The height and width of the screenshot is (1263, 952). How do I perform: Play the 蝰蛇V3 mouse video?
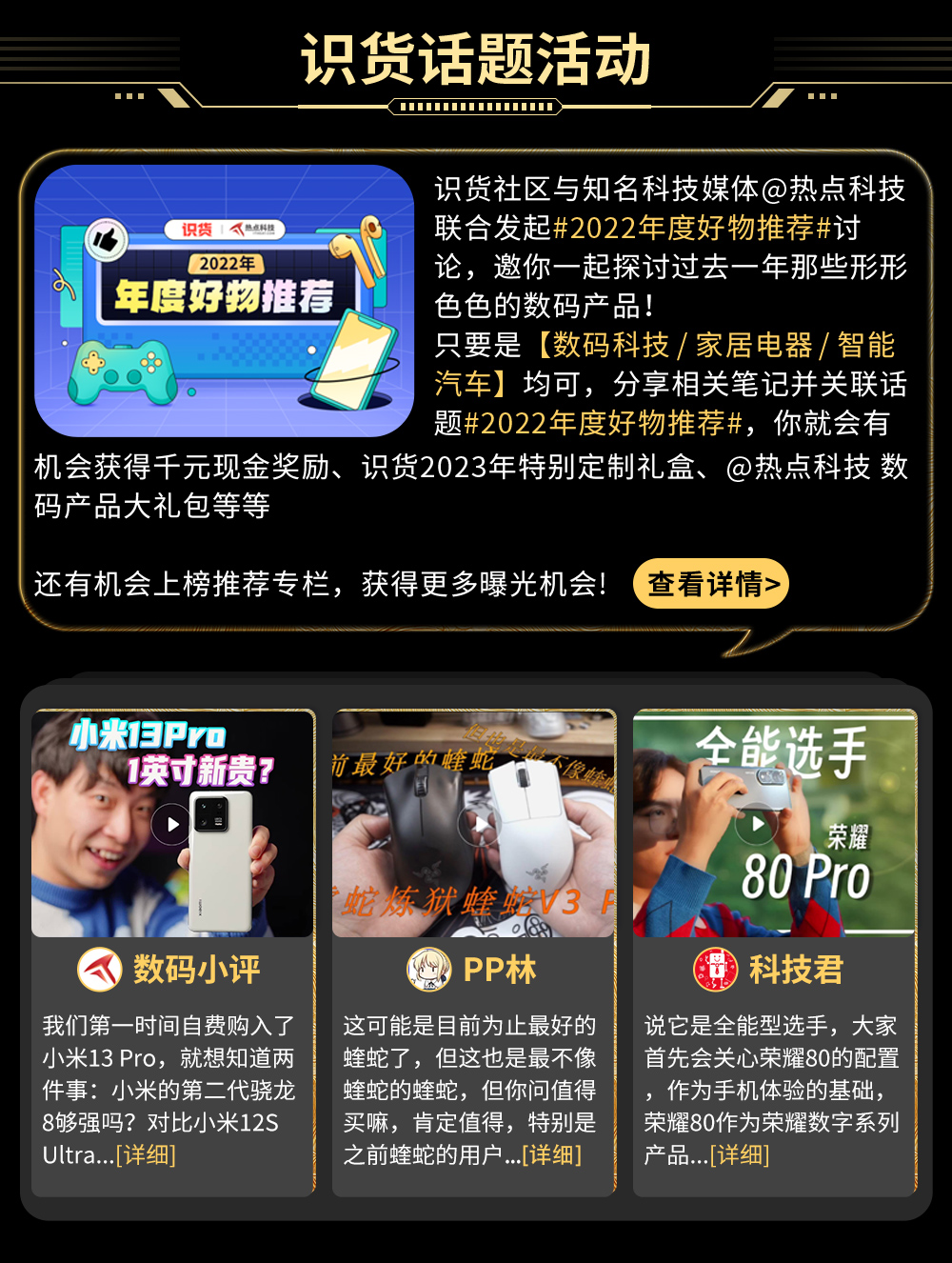click(x=479, y=825)
